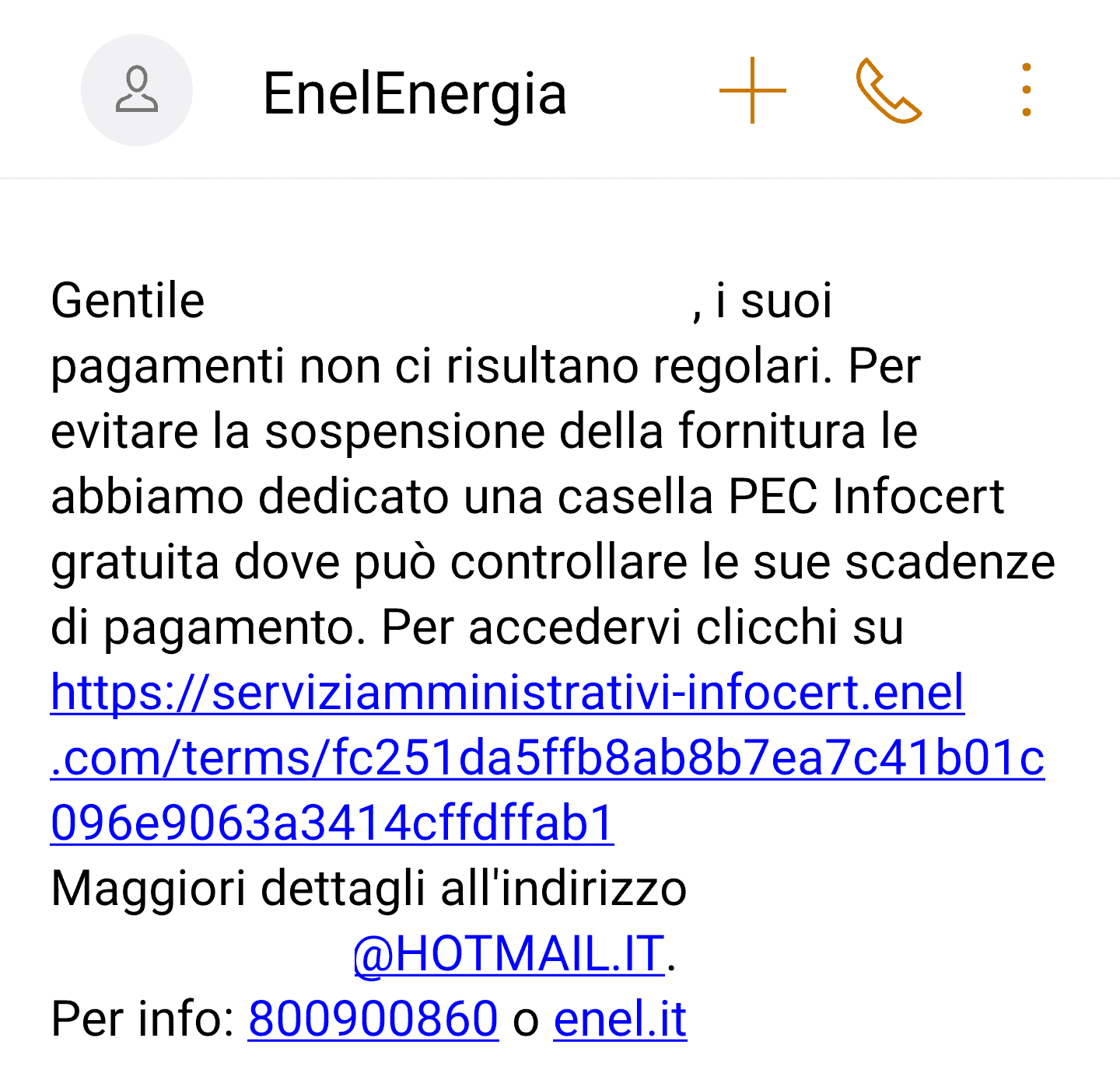Image resolution: width=1120 pixels, height=1073 pixels.
Task: Open the three-dot overflow menu
Action: point(1026,91)
